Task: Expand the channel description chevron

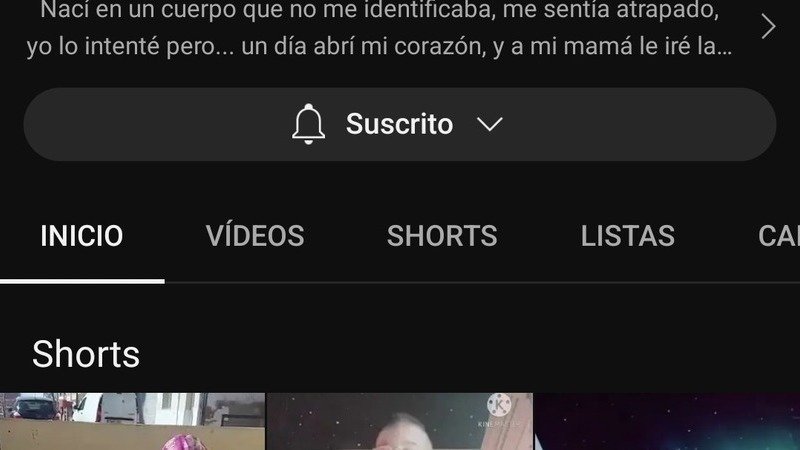Action: [768, 27]
